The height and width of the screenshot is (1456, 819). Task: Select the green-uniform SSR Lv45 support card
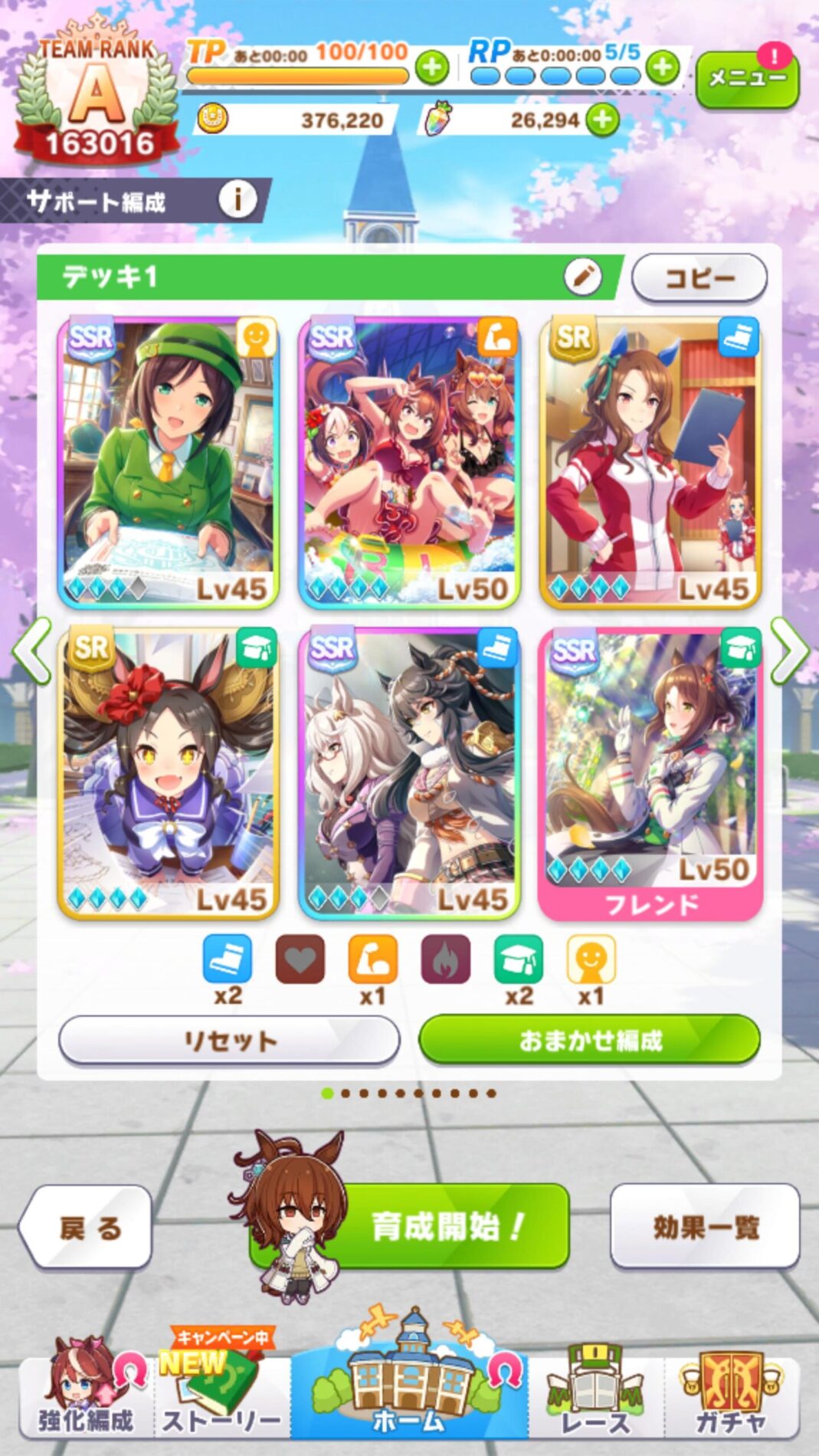tap(168, 463)
